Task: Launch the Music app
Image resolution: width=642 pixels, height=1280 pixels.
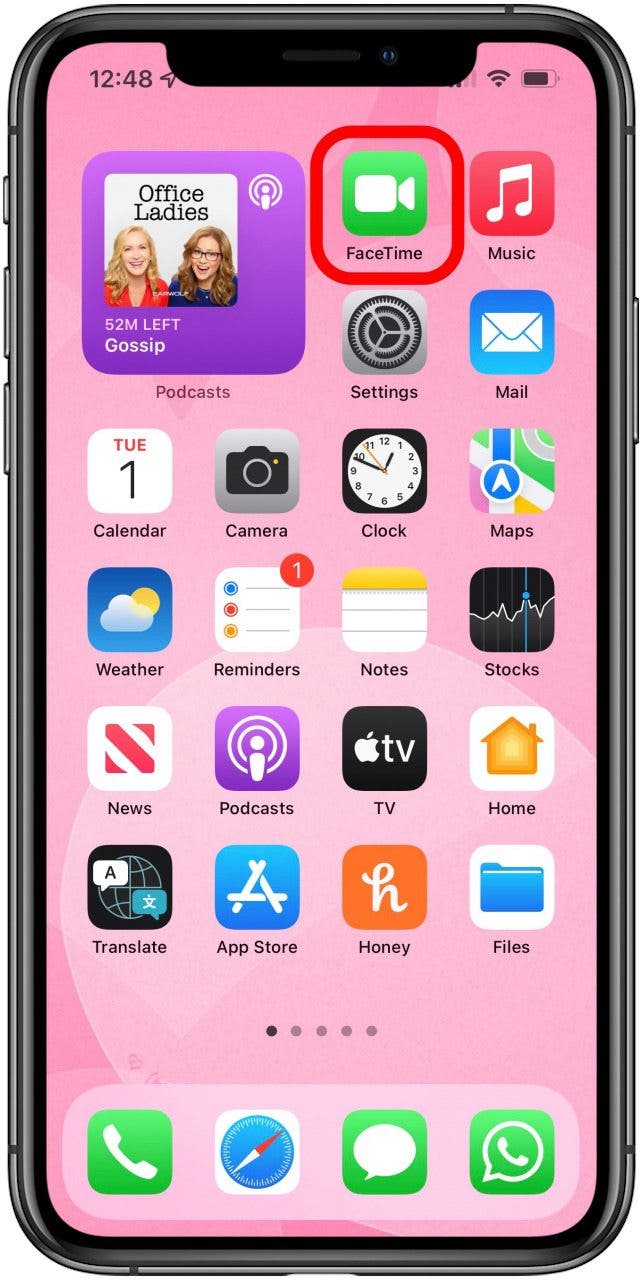Action: [512, 194]
